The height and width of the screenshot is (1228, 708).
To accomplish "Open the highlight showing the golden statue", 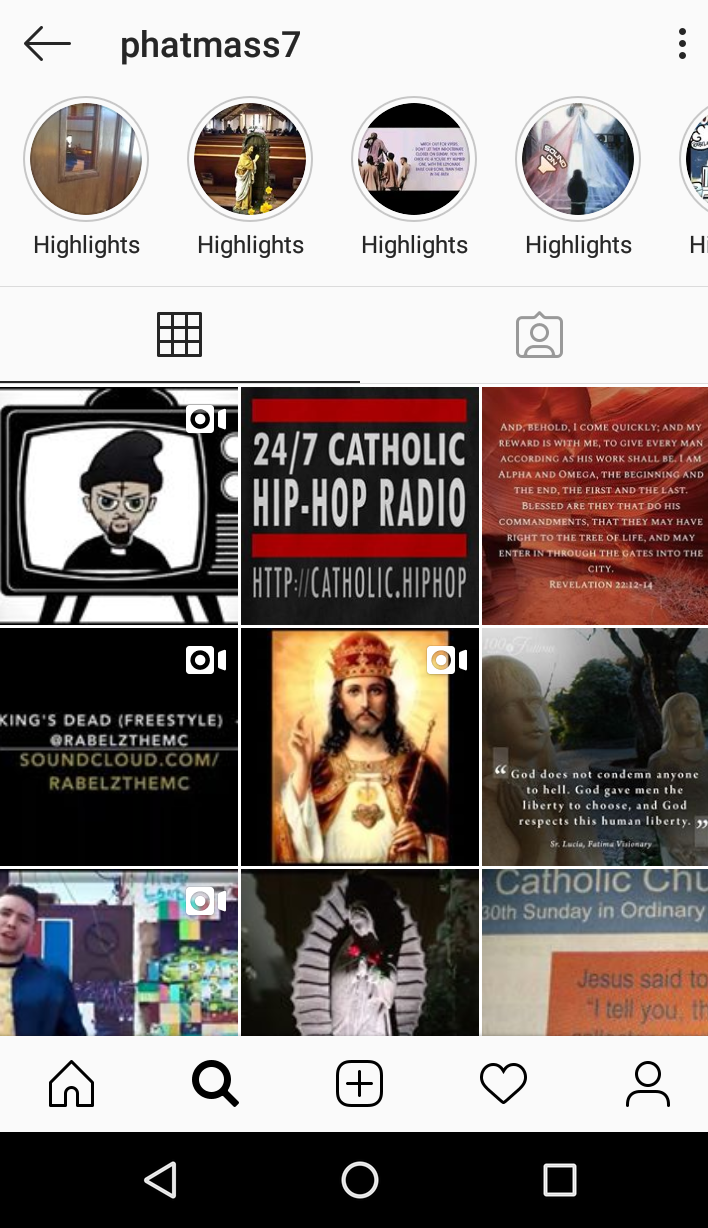I will (250, 159).
